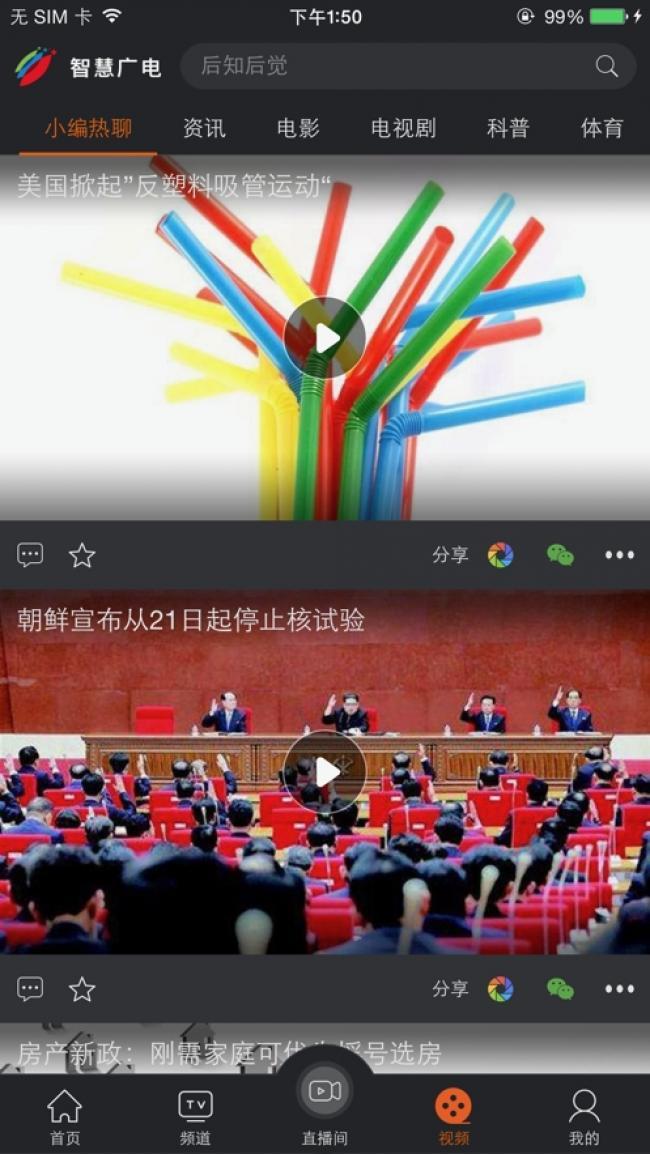Viewport: 650px width, 1154px height.
Task: Play the 反塑料吸管运动 video
Action: pos(325,338)
